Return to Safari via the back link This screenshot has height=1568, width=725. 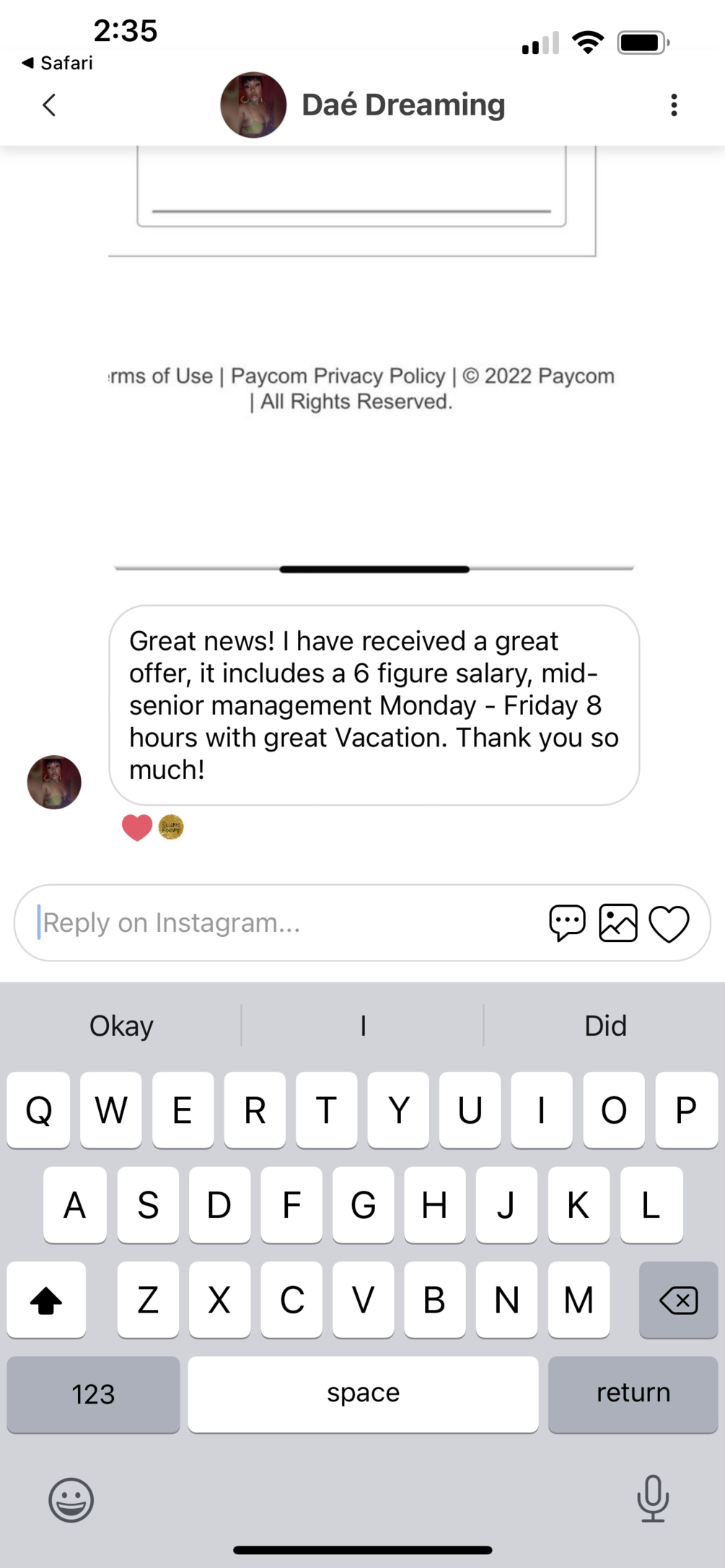[x=58, y=63]
